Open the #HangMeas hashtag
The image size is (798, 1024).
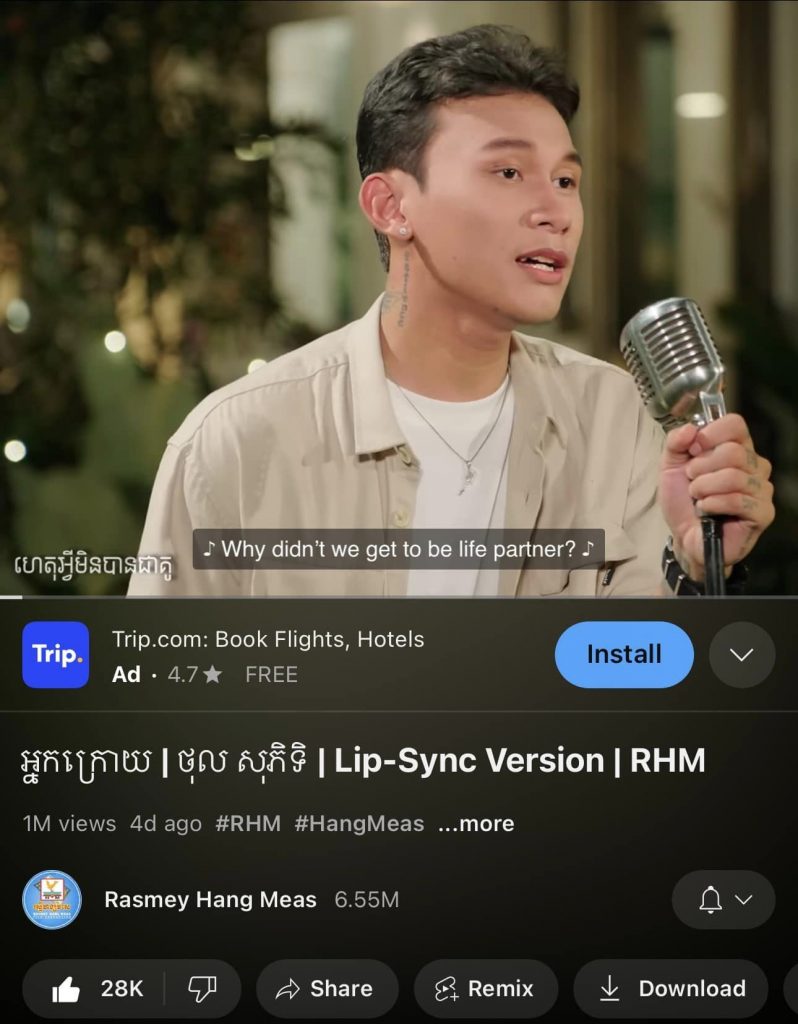coord(359,824)
